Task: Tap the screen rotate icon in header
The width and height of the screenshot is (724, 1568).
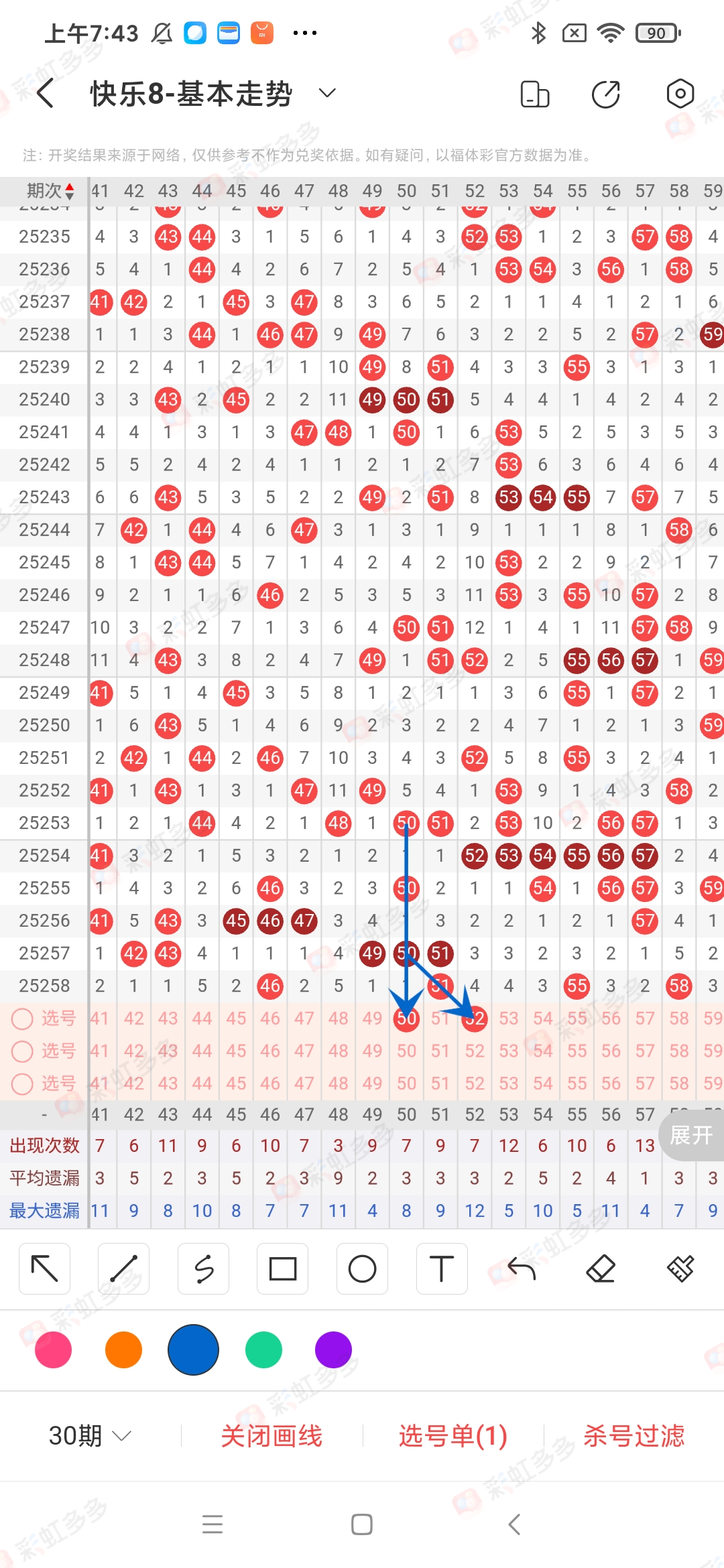Action: pos(535,94)
